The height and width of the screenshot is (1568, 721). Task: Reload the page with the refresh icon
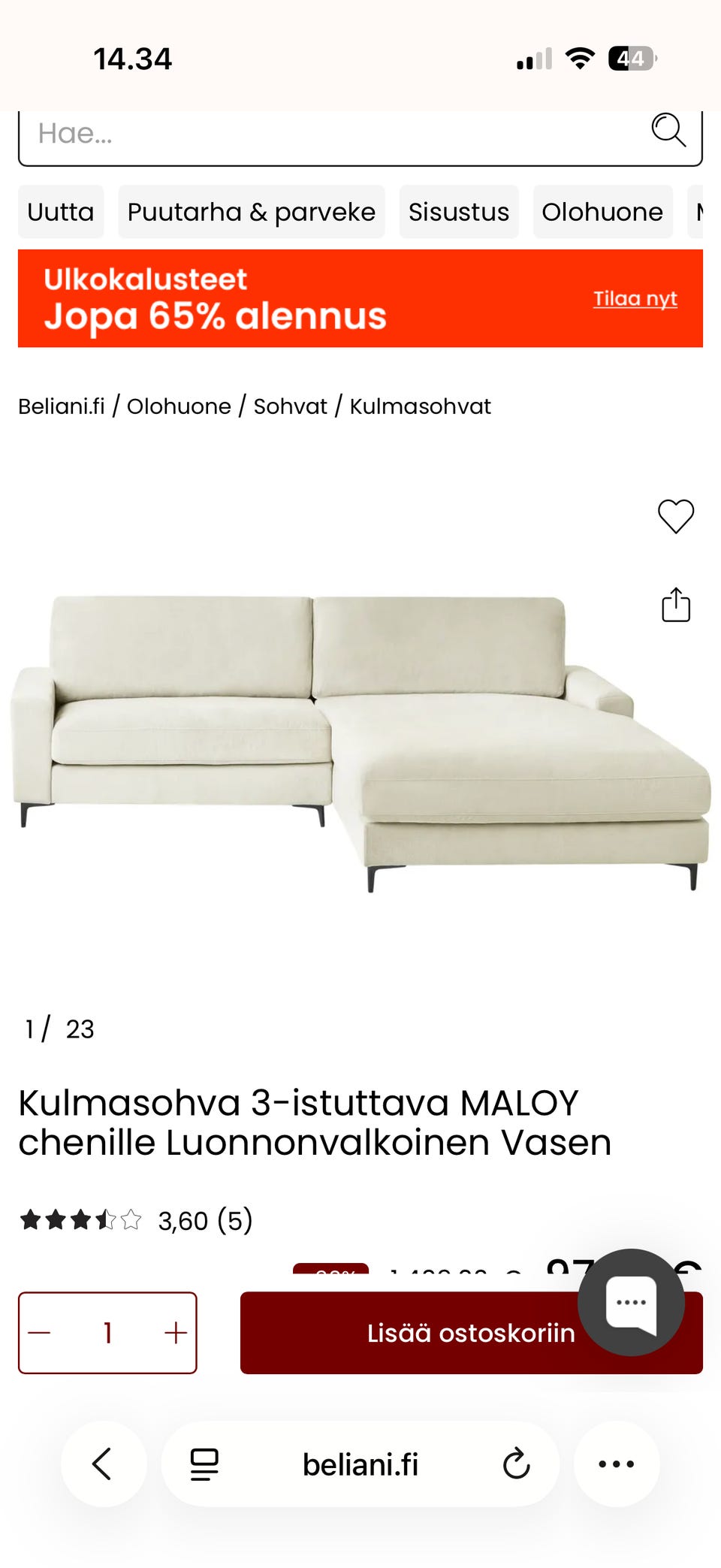[x=516, y=1464]
